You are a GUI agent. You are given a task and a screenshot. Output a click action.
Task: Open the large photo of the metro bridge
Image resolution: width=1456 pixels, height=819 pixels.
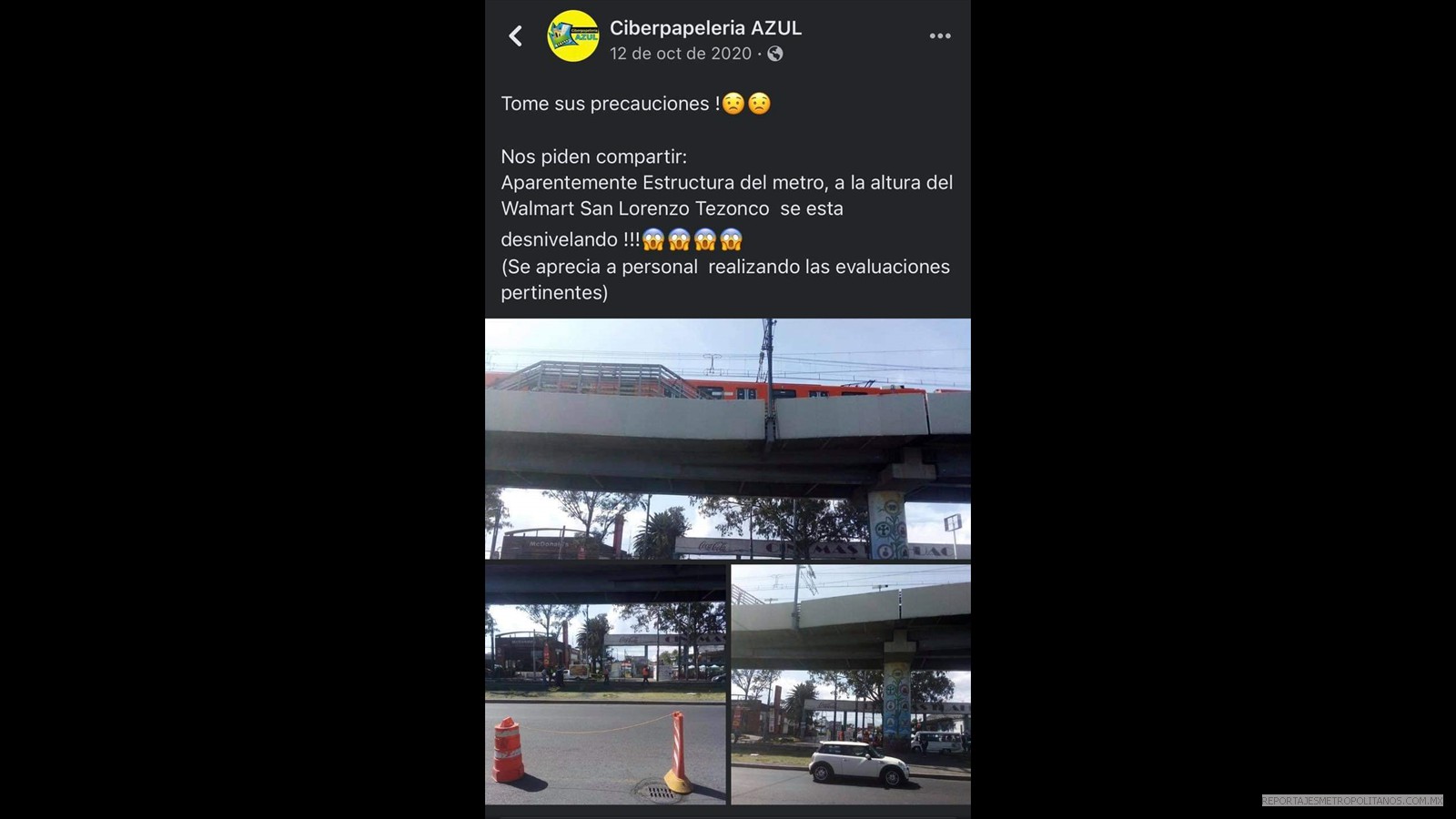pos(727,439)
